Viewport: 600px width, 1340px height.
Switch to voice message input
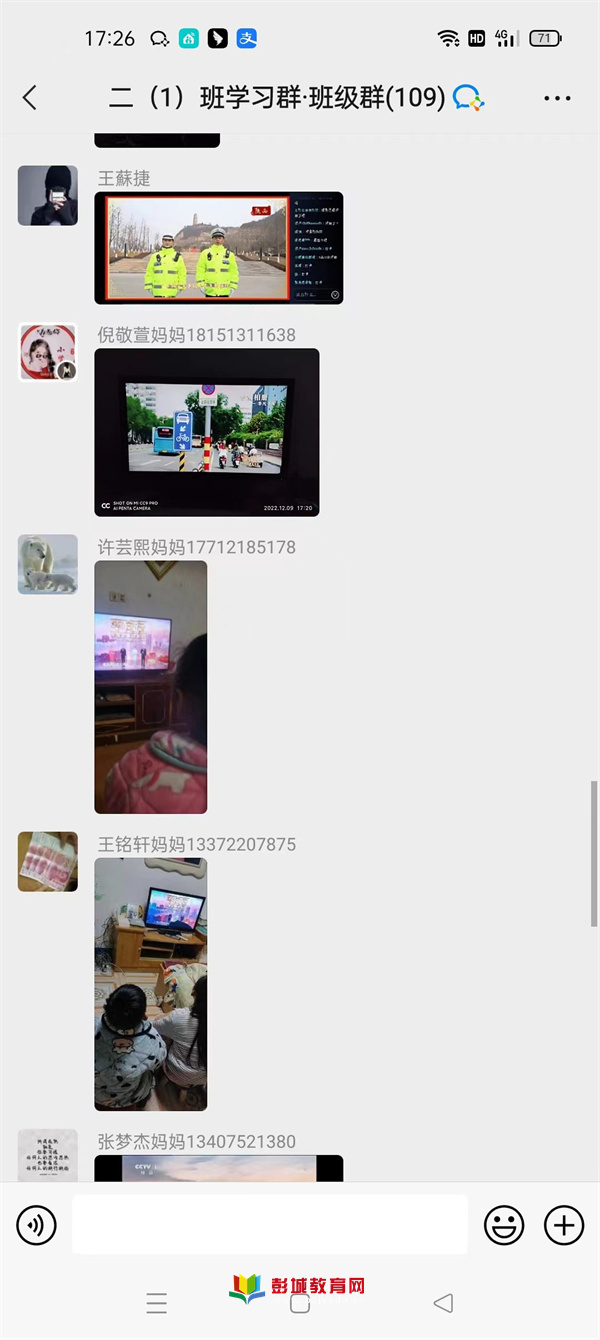(37, 1225)
